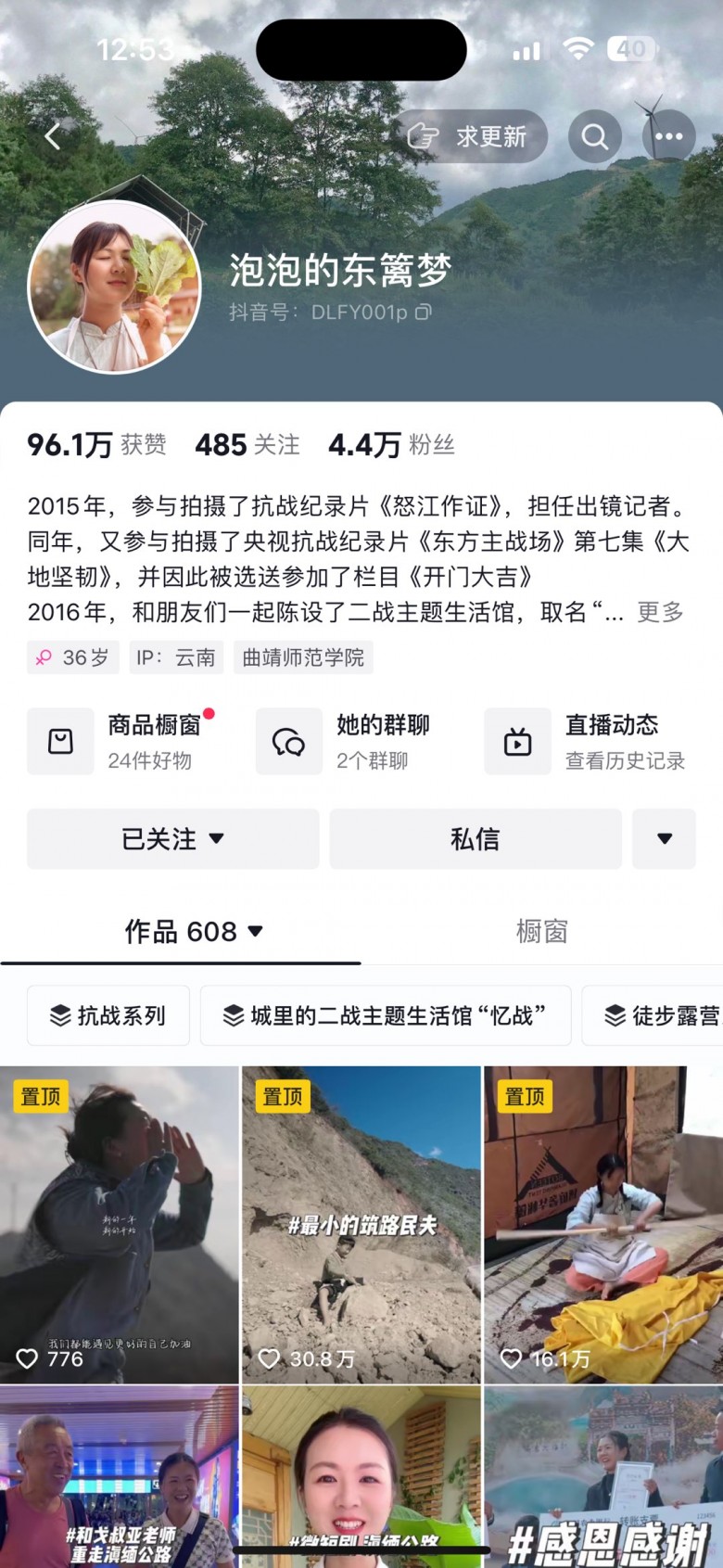The height and width of the screenshot is (1568, 723).
Task: Open the 已关注 follow options
Action: click(172, 839)
